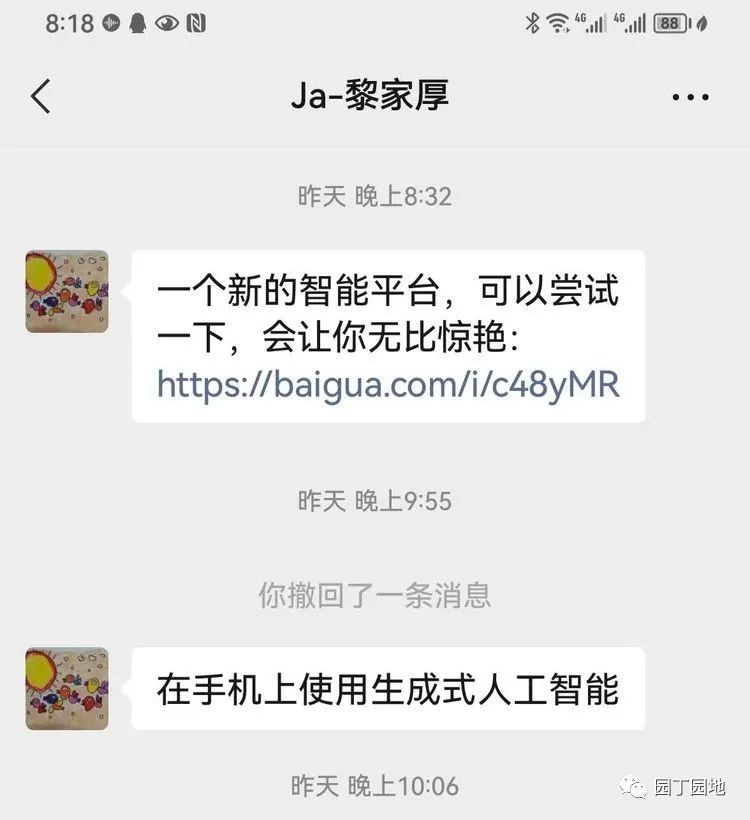Image resolution: width=750 pixels, height=820 pixels.
Task: Open the baigua.com link in the message
Action: 388,384
